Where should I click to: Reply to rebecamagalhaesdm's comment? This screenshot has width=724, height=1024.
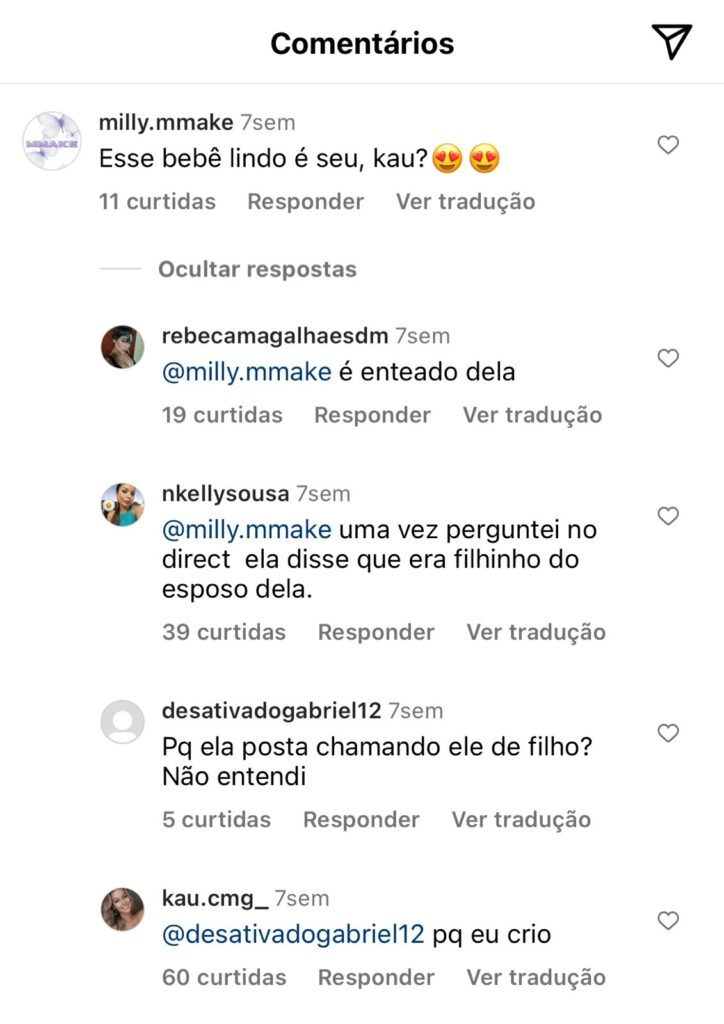click(372, 414)
